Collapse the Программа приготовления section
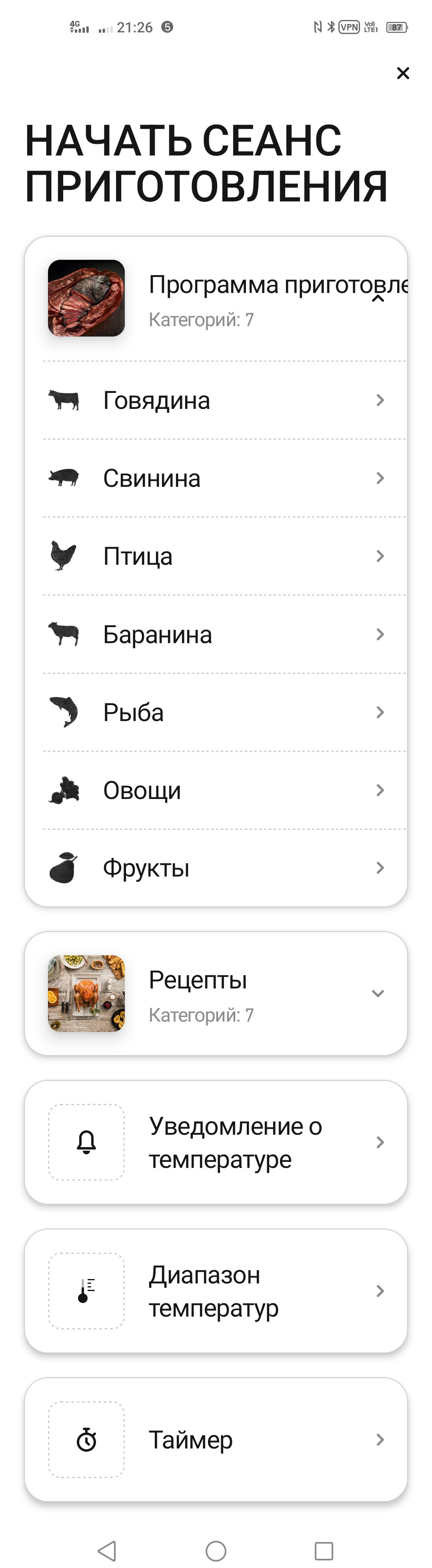 [x=378, y=298]
